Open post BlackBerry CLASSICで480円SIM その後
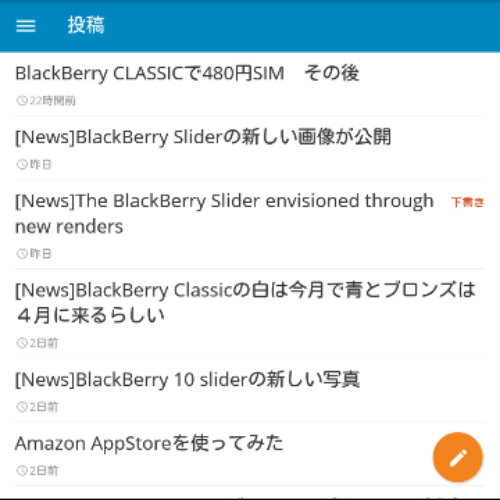 [249, 85]
